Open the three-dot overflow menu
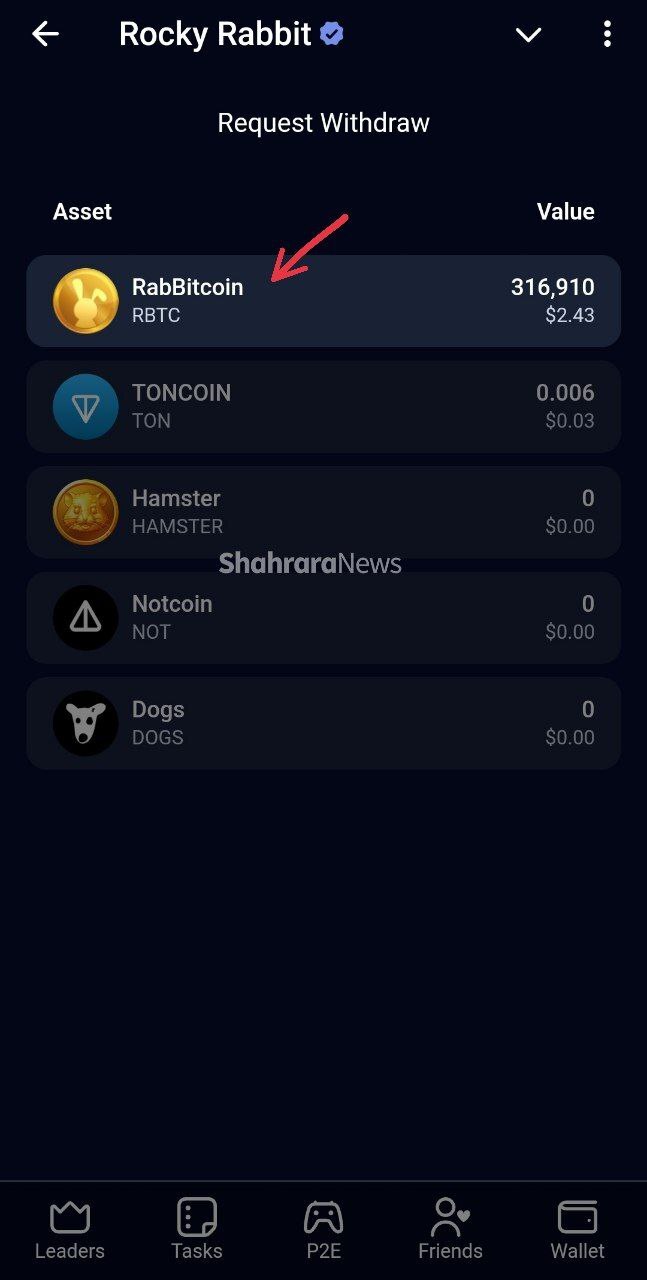Screen dimensions: 647x1280 coord(607,34)
